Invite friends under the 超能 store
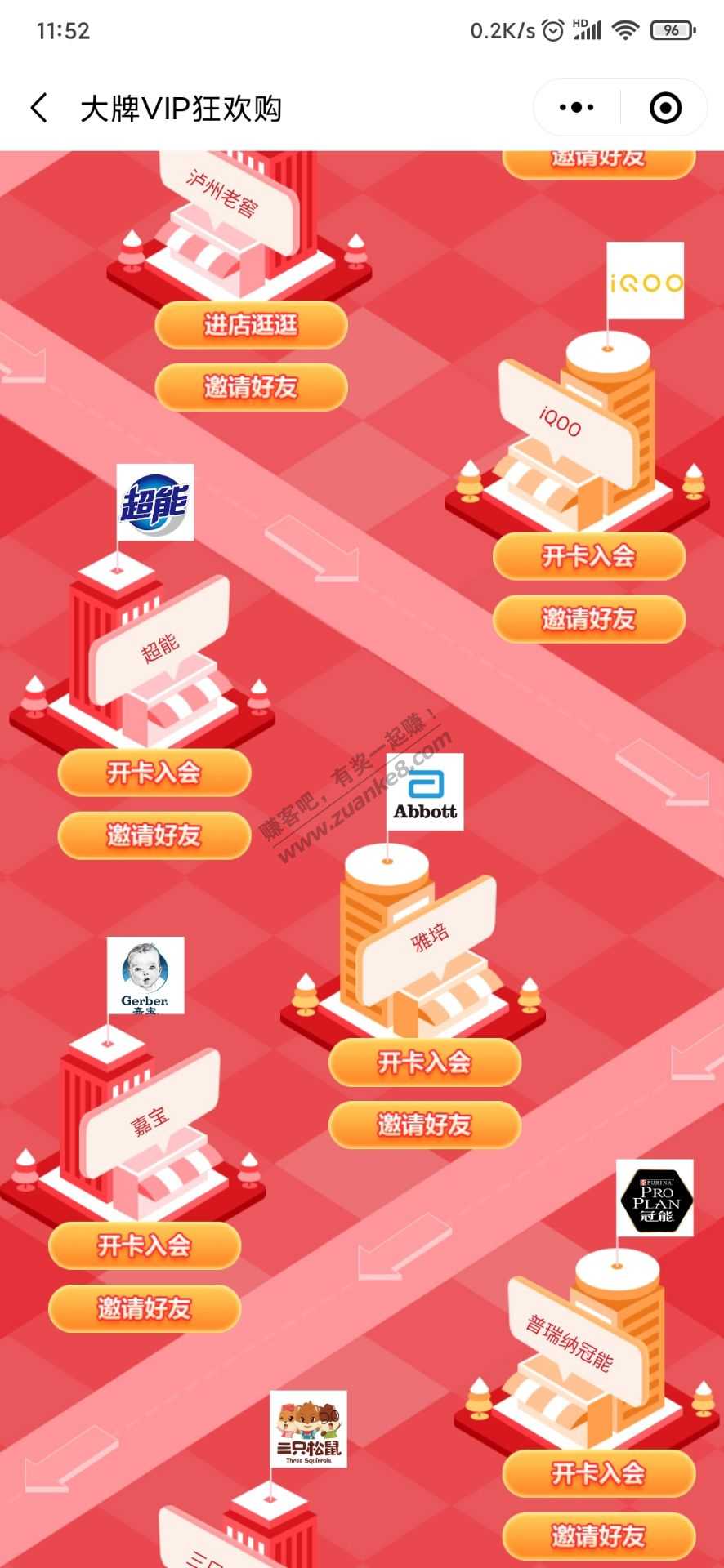The width and height of the screenshot is (724, 1568). tap(154, 835)
